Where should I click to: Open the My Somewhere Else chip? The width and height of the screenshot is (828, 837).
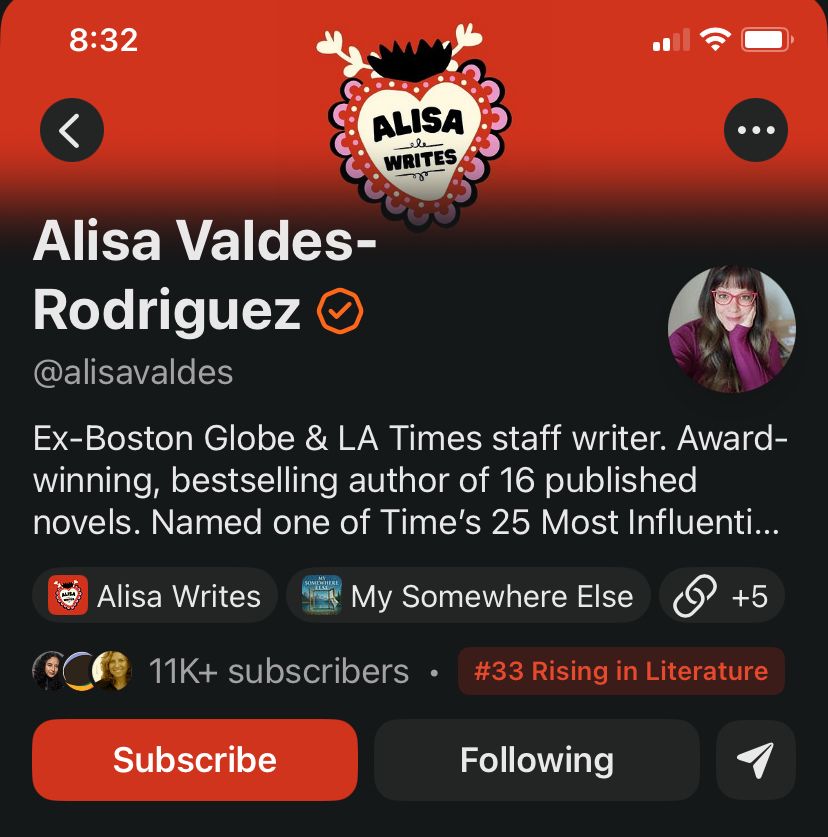click(x=468, y=597)
